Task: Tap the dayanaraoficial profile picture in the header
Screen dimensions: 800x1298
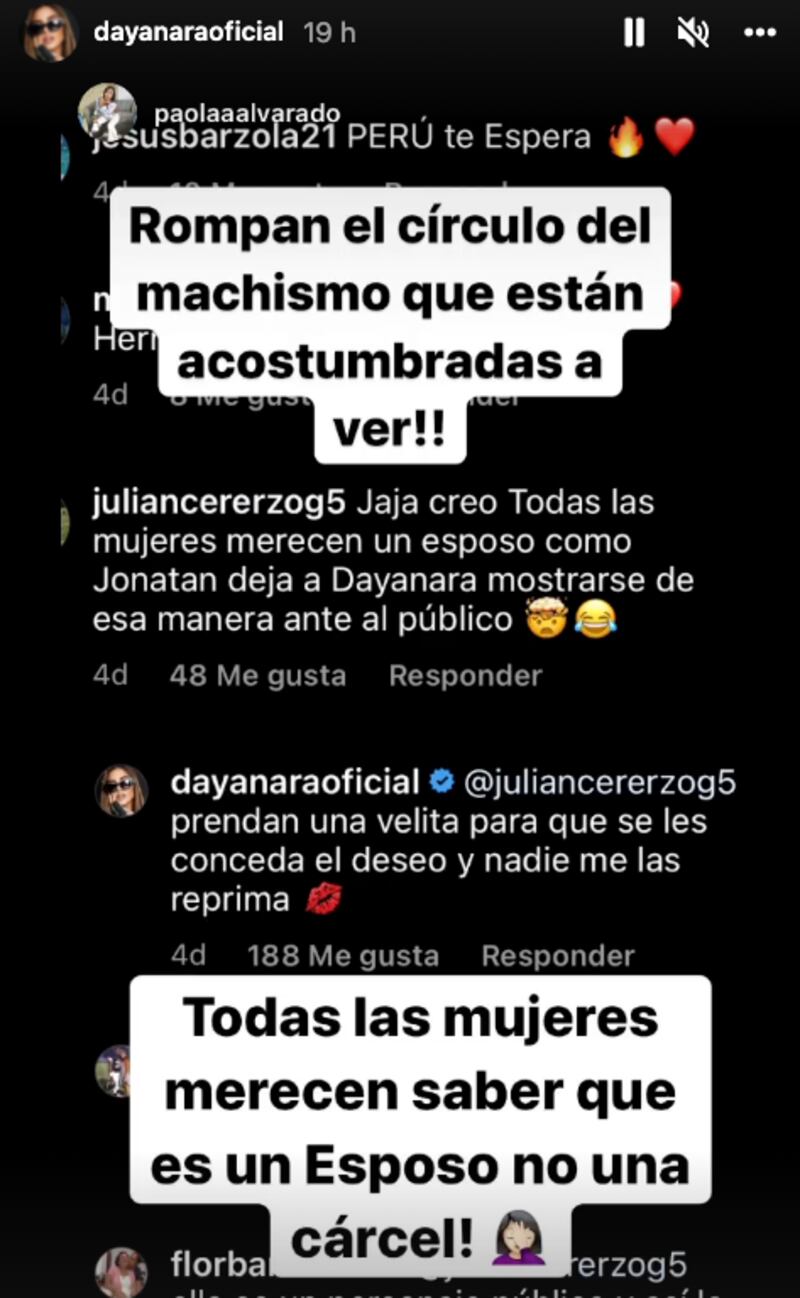Action: pos(50,33)
